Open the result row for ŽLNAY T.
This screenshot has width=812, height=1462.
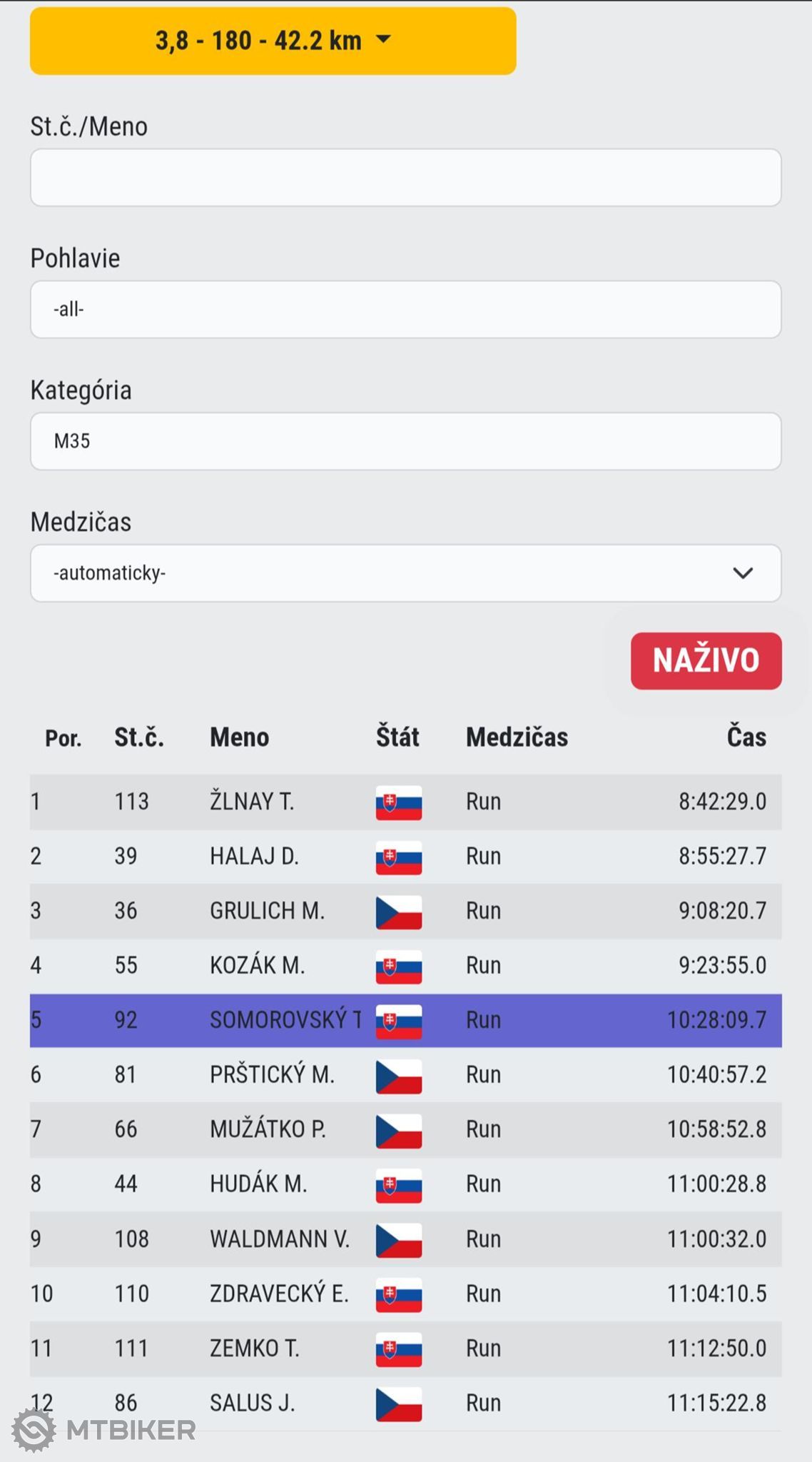[x=405, y=802]
